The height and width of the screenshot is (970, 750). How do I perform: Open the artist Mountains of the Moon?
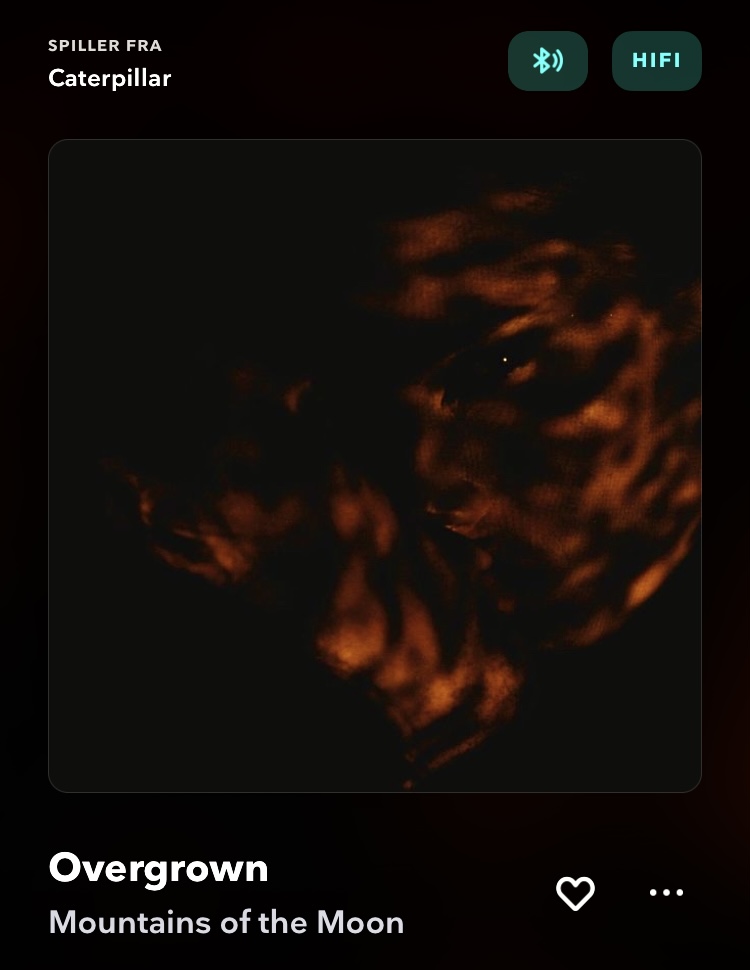[x=226, y=921]
